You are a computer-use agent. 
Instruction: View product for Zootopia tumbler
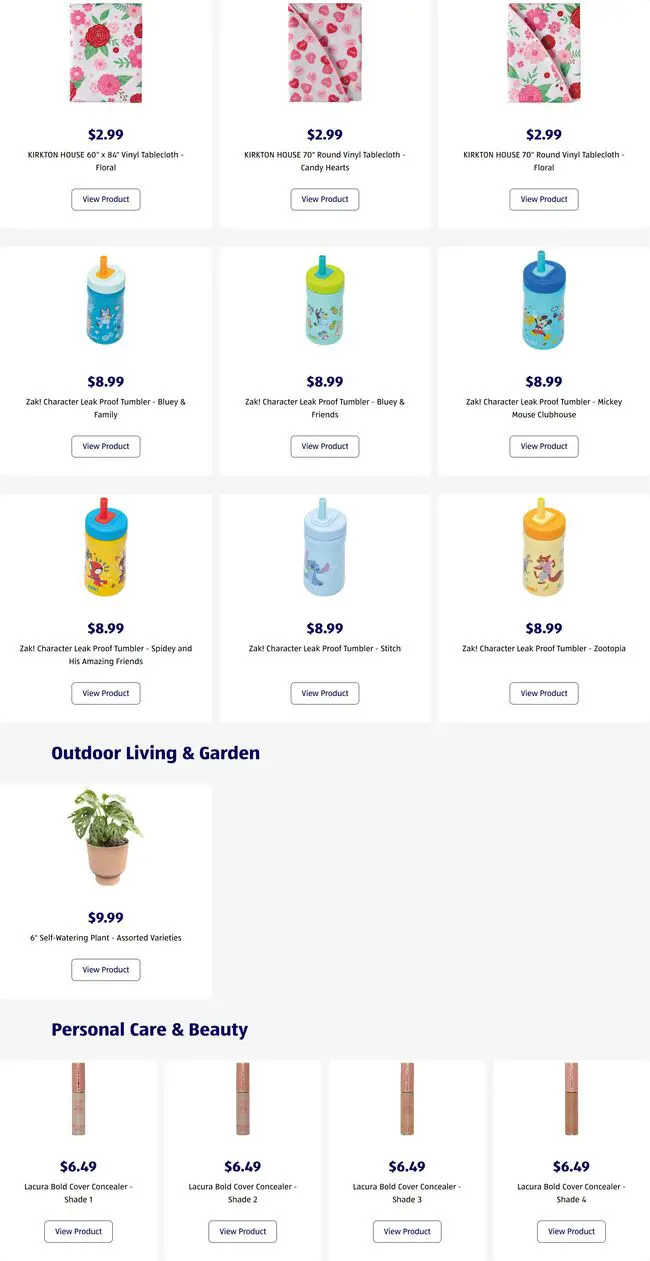pos(544,693)
